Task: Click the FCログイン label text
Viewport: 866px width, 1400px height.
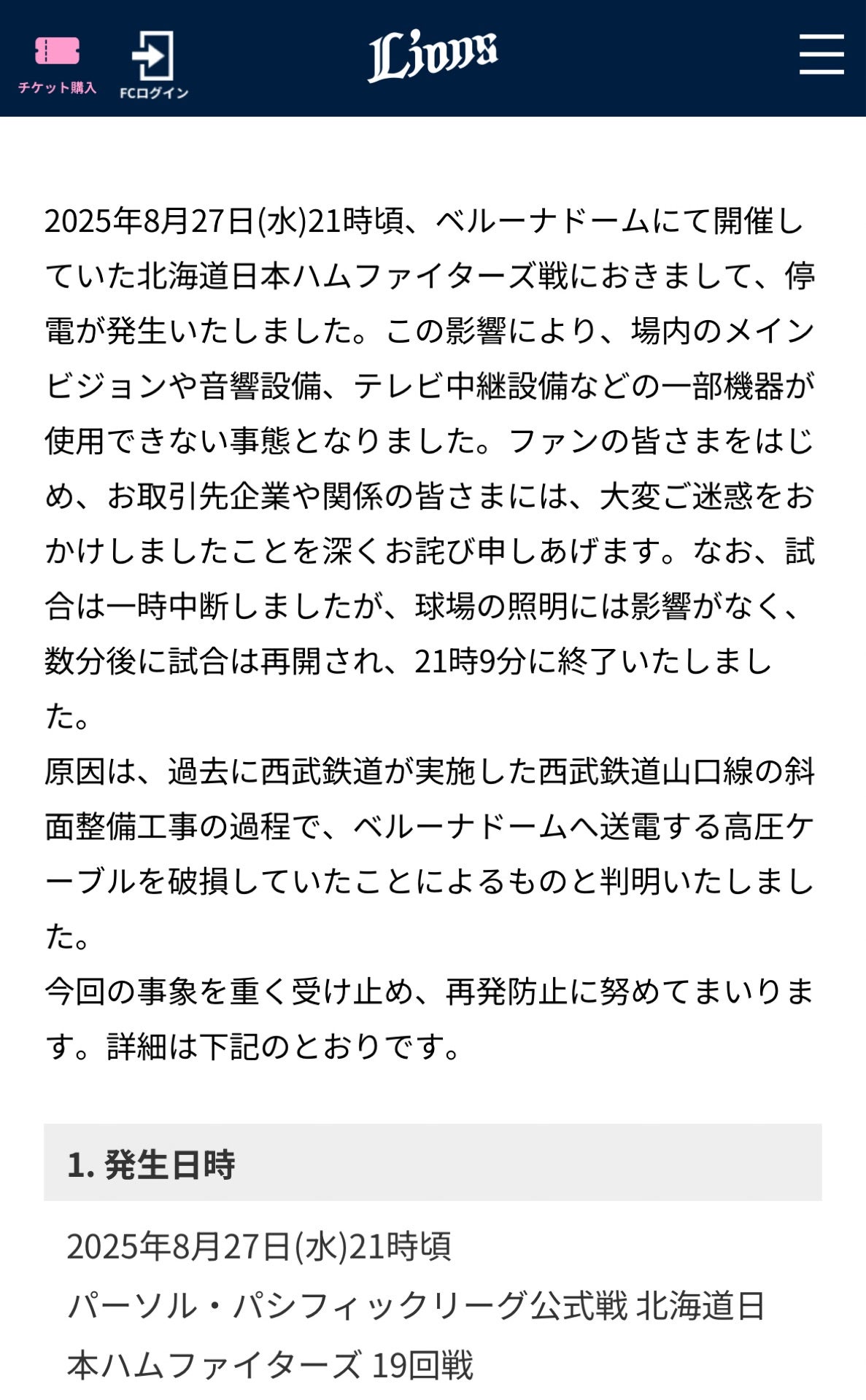Action: [154, 93]
